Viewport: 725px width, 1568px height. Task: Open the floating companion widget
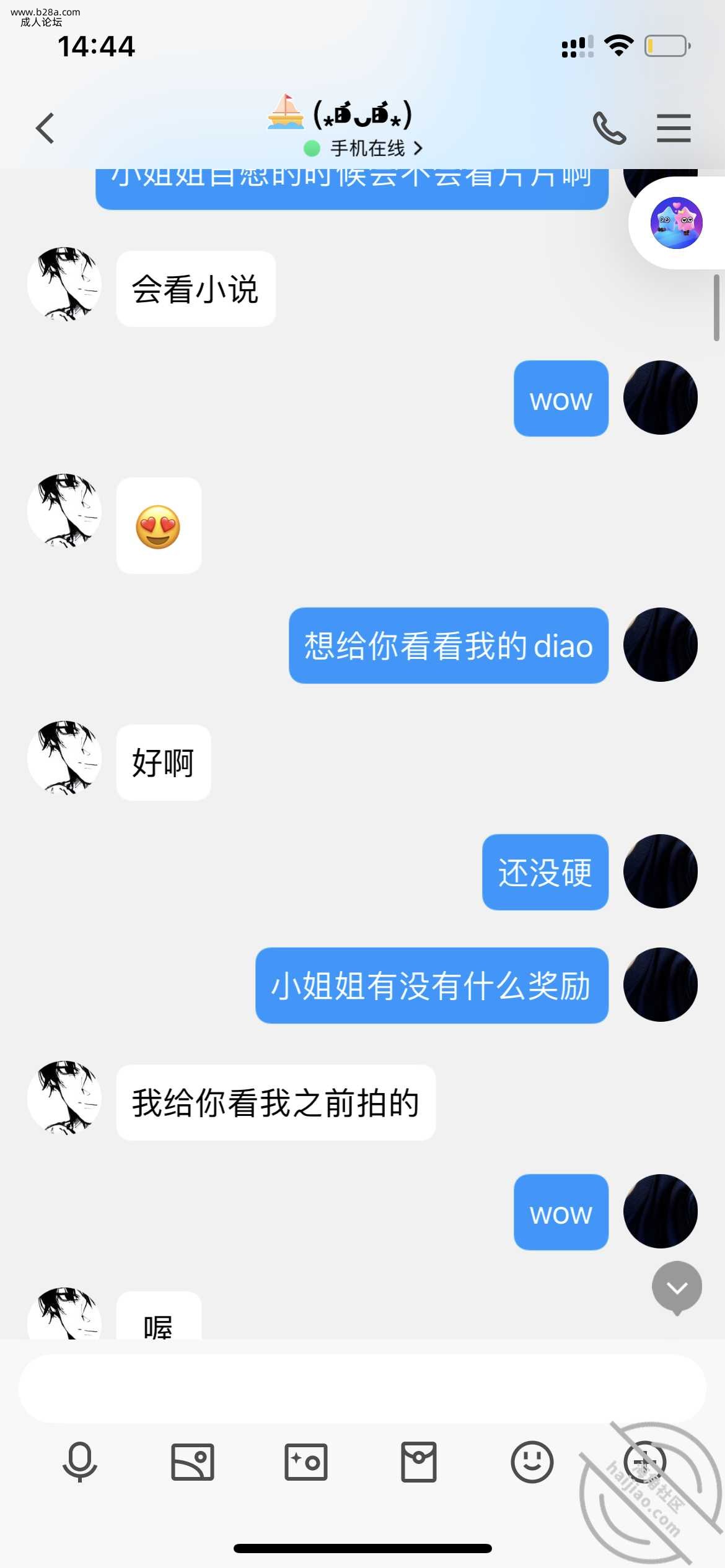click(677, 223)
